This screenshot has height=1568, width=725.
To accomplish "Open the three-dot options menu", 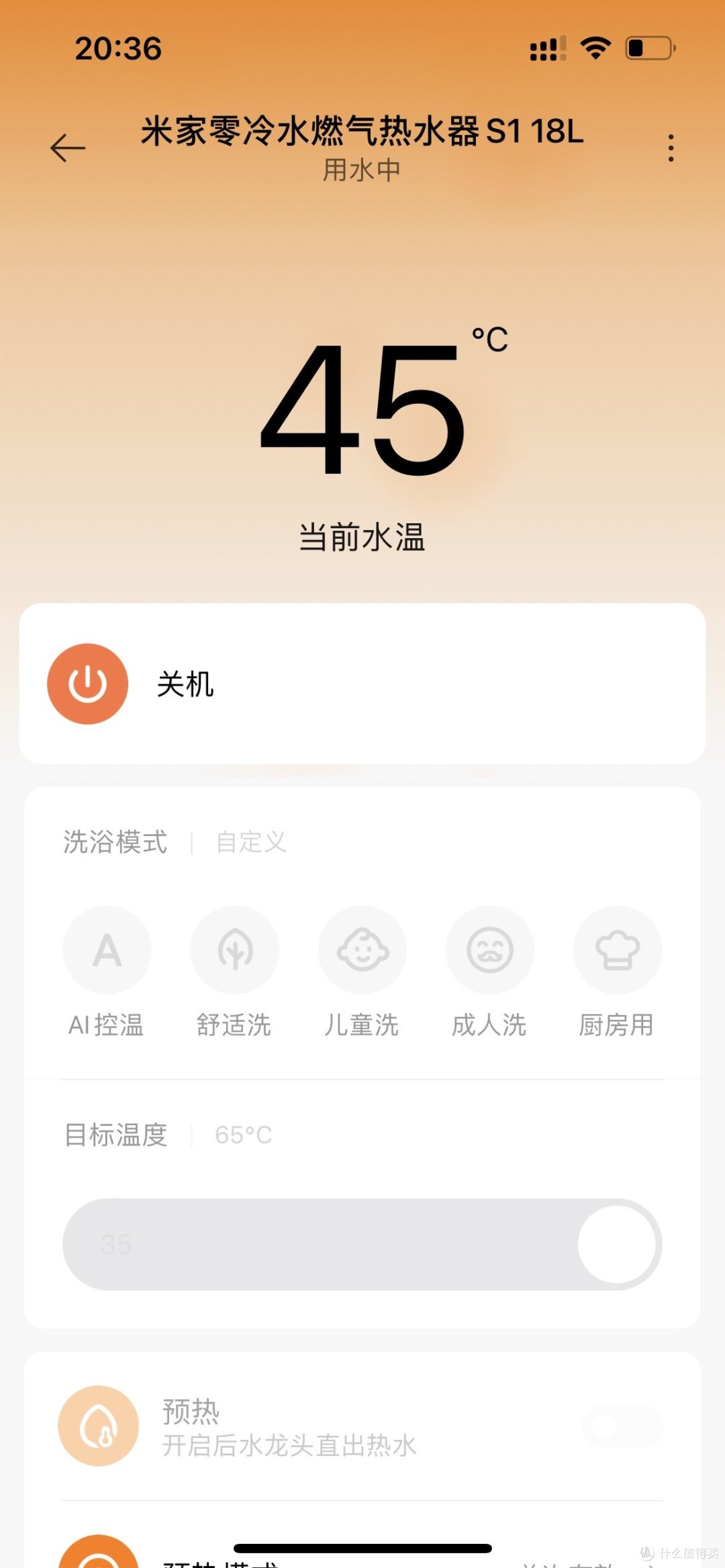I will (671, 148).
